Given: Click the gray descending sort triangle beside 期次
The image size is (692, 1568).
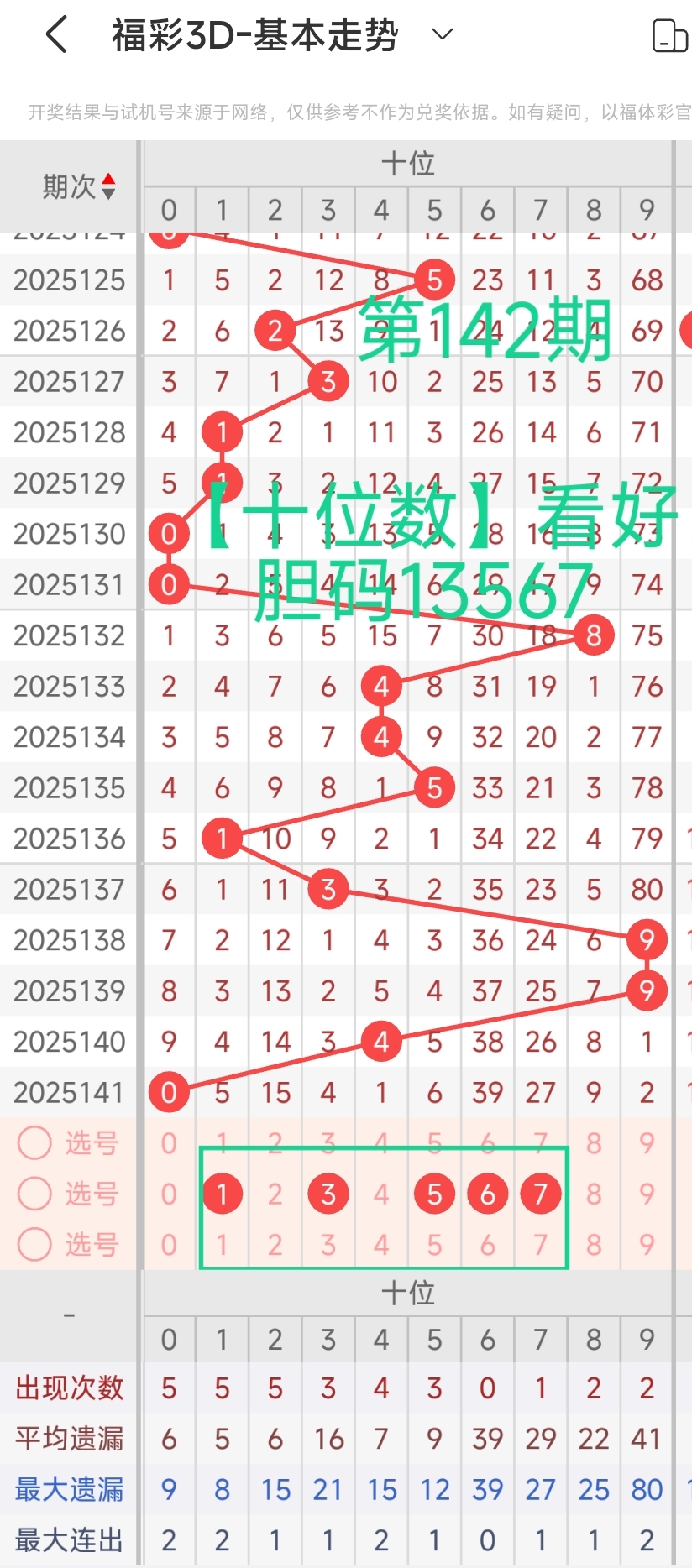Looking at the screenshot, I should [110, 192].
